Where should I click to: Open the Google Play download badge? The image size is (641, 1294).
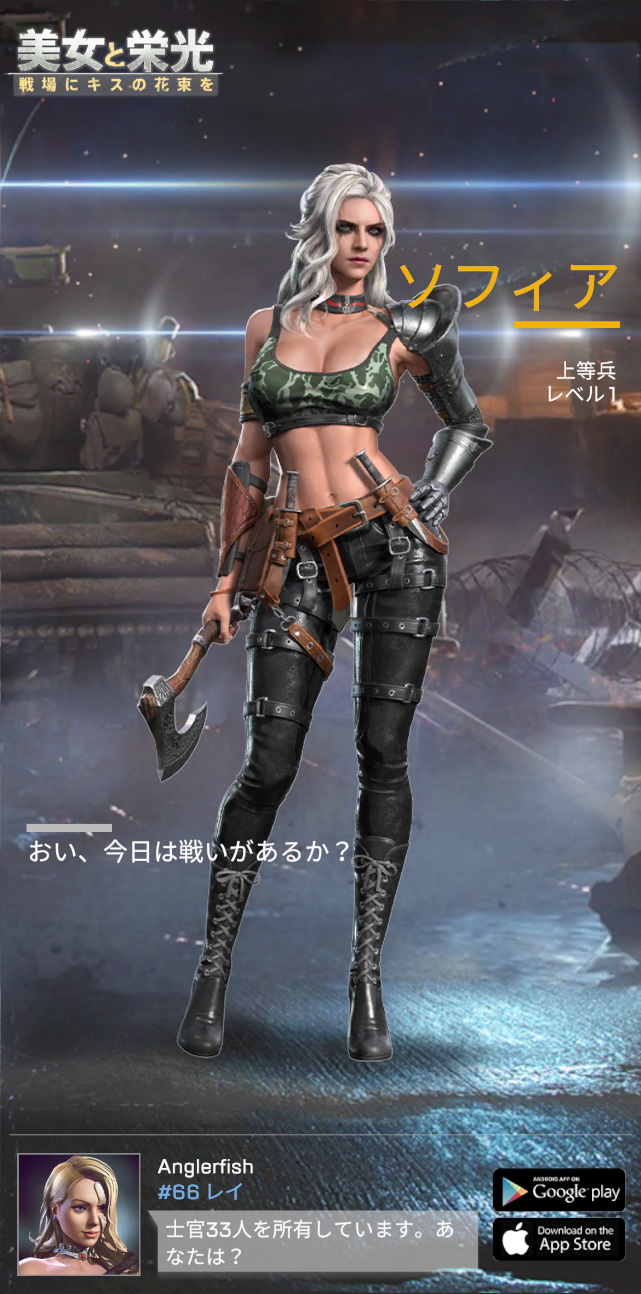click(x=558, y=1189)
